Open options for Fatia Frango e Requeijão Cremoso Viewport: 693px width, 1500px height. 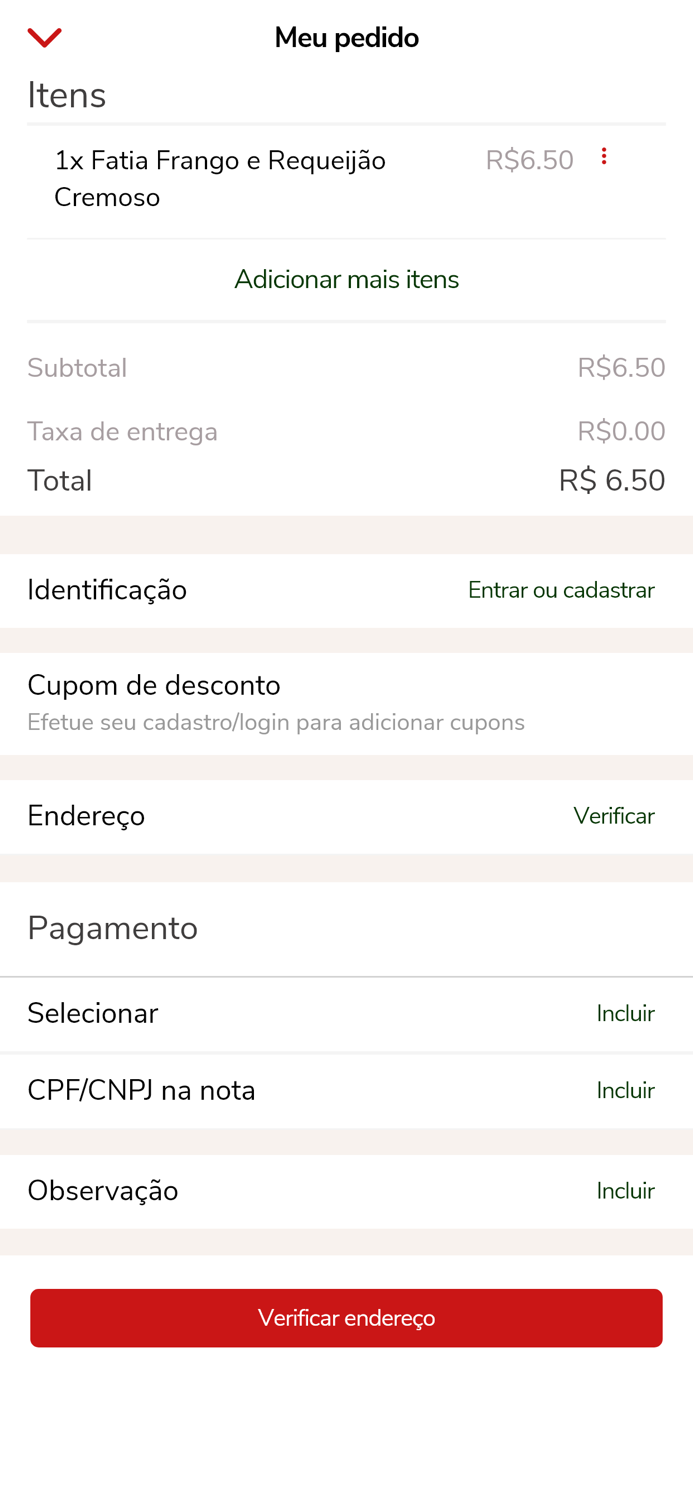pyautogui.click(x=604, y=157)
